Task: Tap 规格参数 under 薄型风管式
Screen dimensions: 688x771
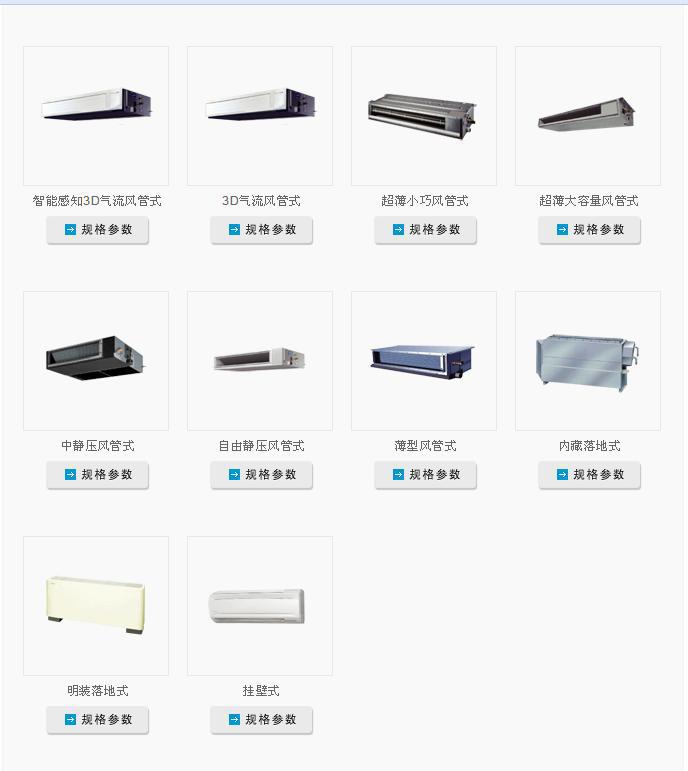Action: pyautogui.click(x=425, y=475)
